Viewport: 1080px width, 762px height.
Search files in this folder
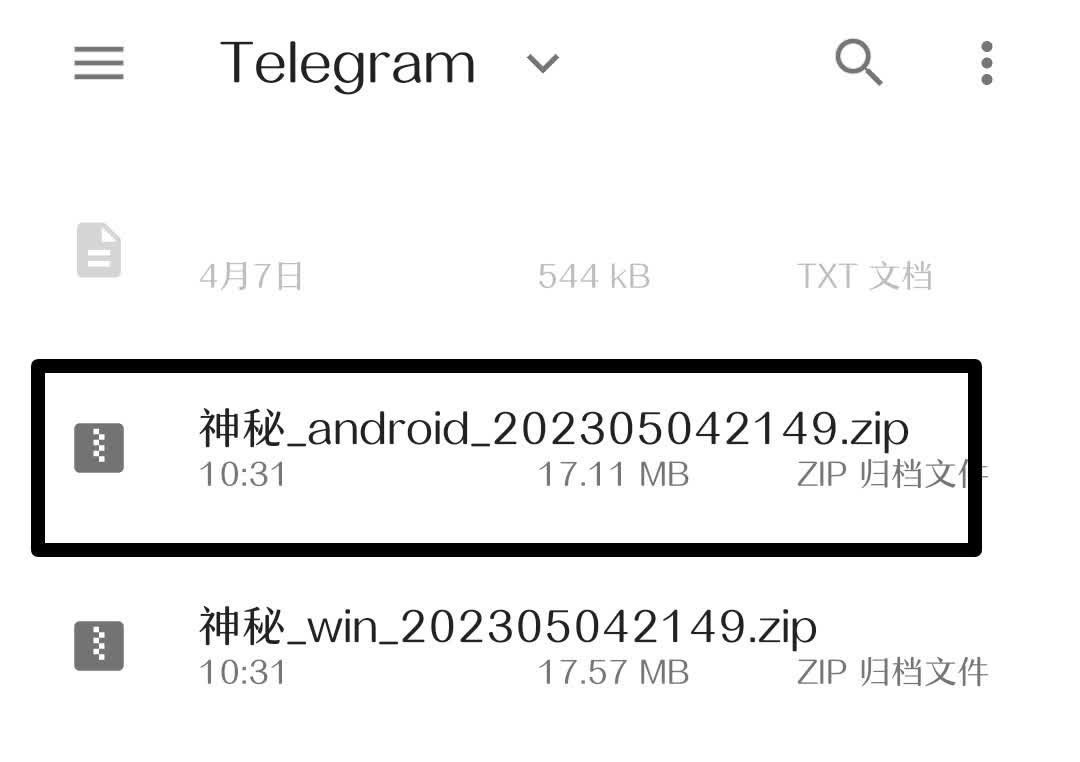click(858, 64)
